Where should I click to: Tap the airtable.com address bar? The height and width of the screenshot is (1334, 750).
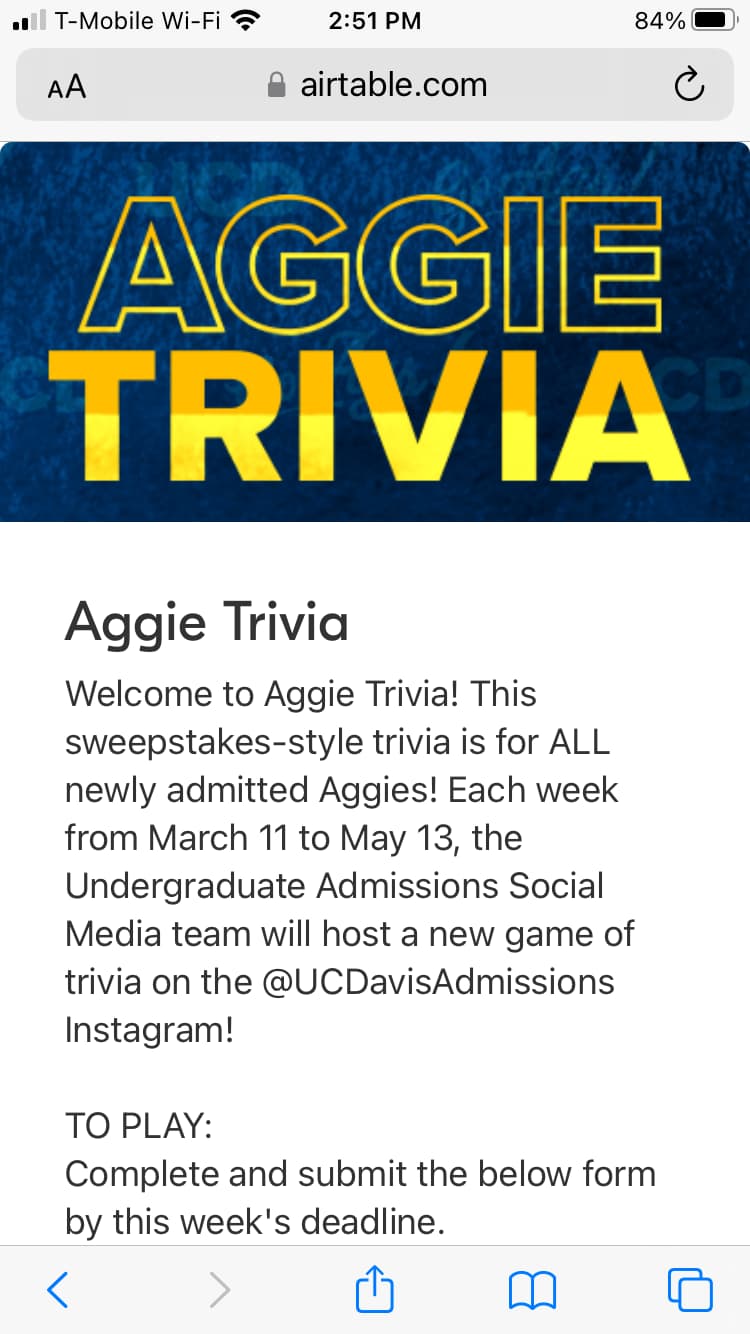378,85
